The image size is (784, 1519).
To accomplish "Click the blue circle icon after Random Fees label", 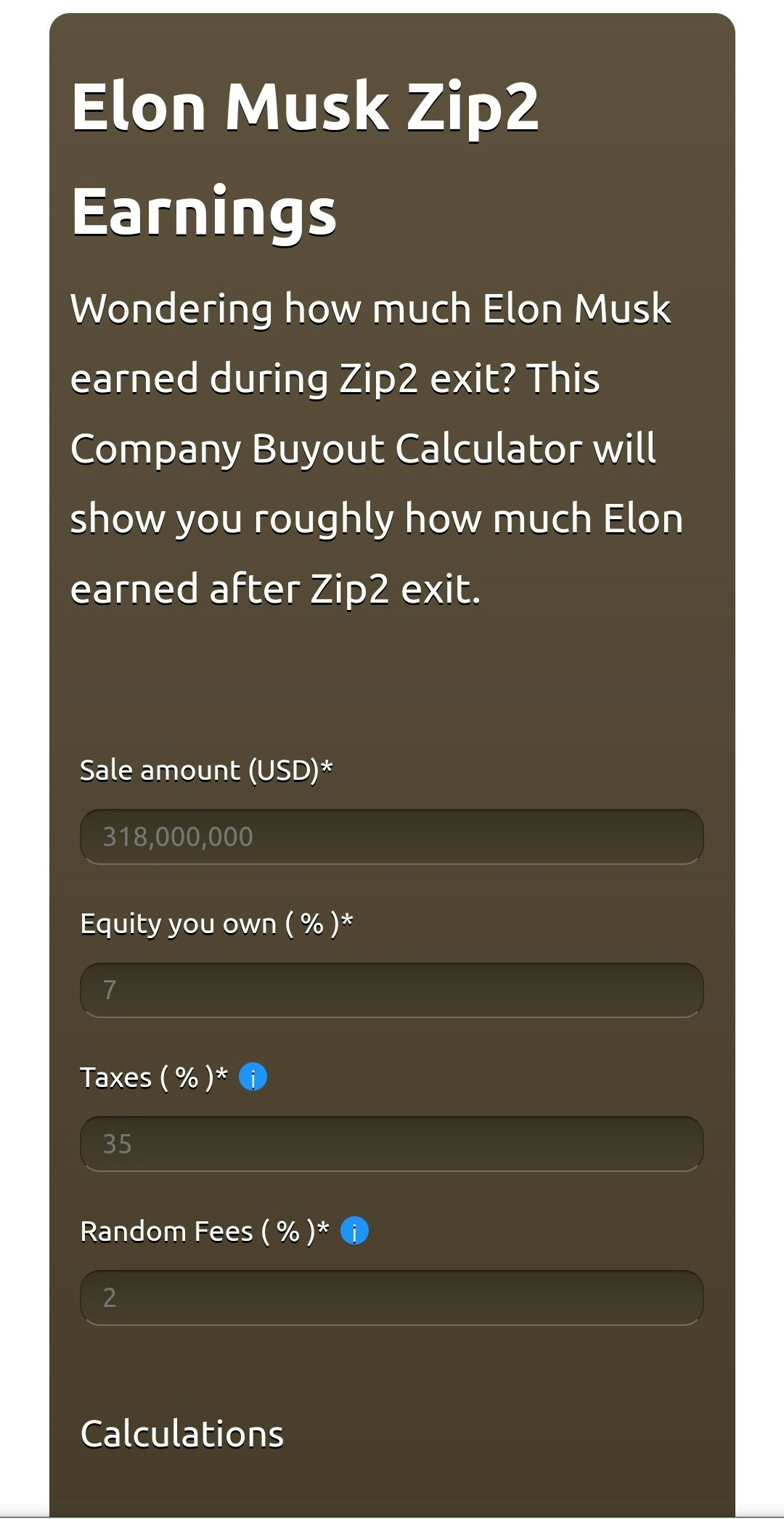I will [x=354, y=1231].
